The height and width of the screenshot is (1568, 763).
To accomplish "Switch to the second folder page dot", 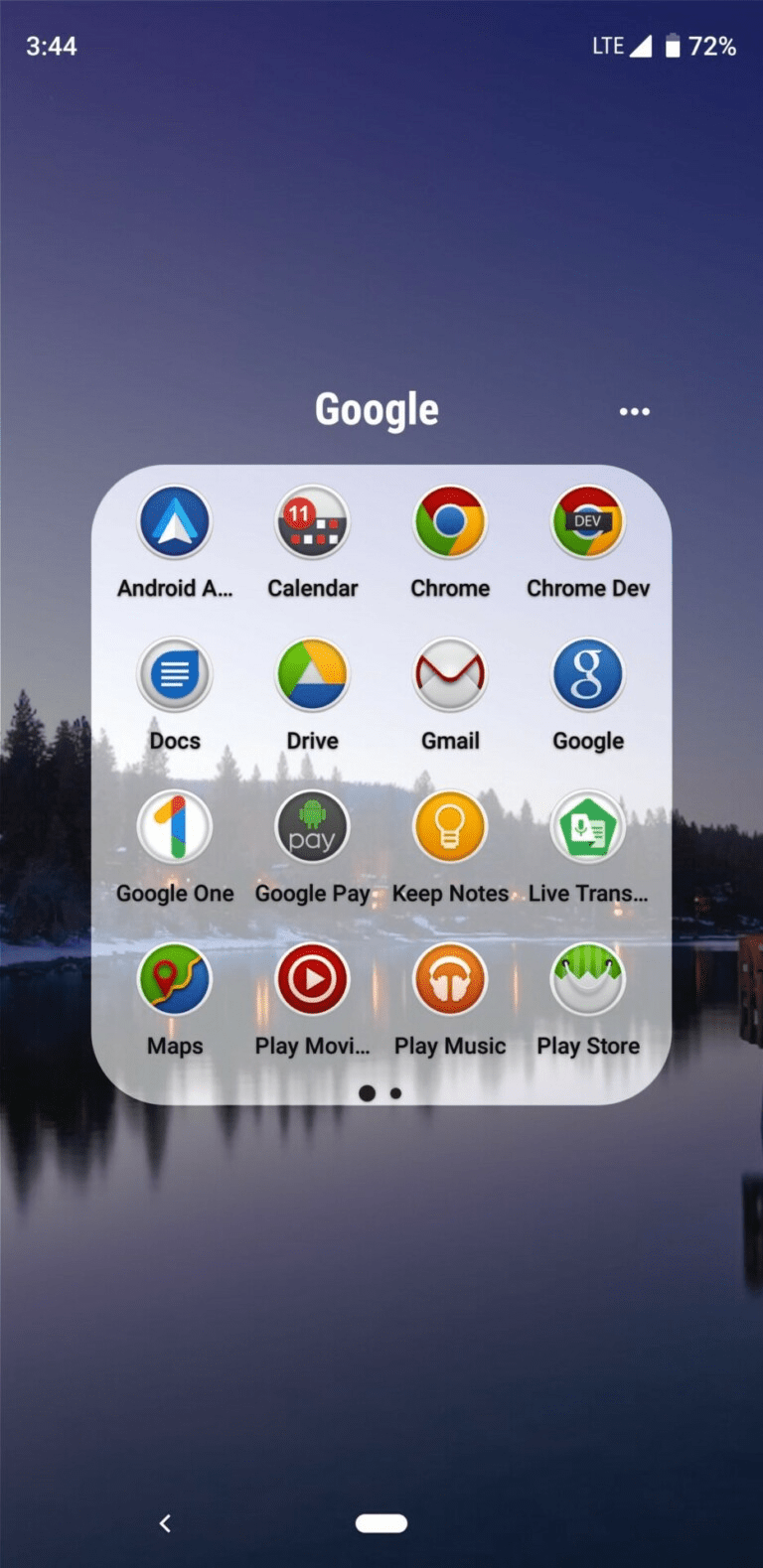I will tap(395, 1093).
